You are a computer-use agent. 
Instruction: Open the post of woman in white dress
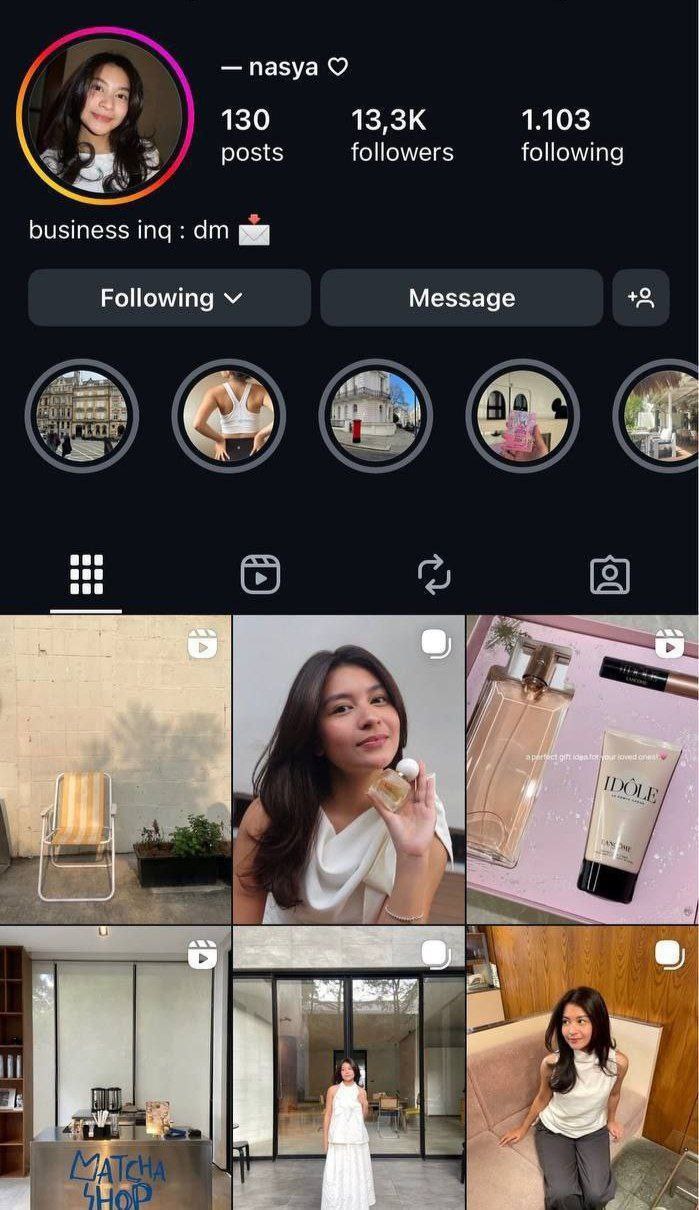pos(348,1070)
